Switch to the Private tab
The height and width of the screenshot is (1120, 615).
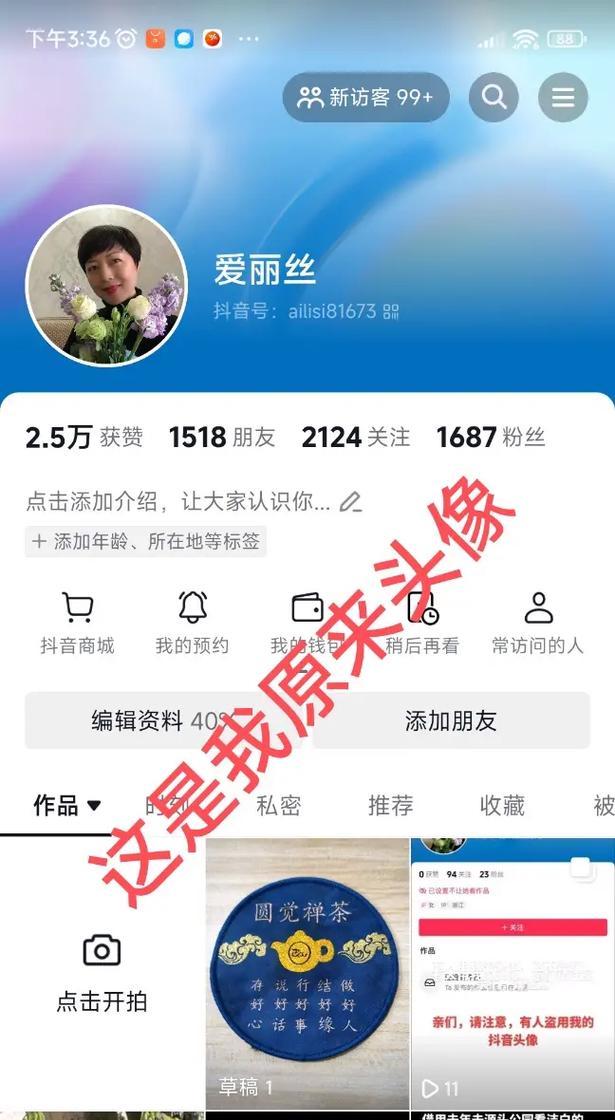pyautogui.click(x=278, y=805)
